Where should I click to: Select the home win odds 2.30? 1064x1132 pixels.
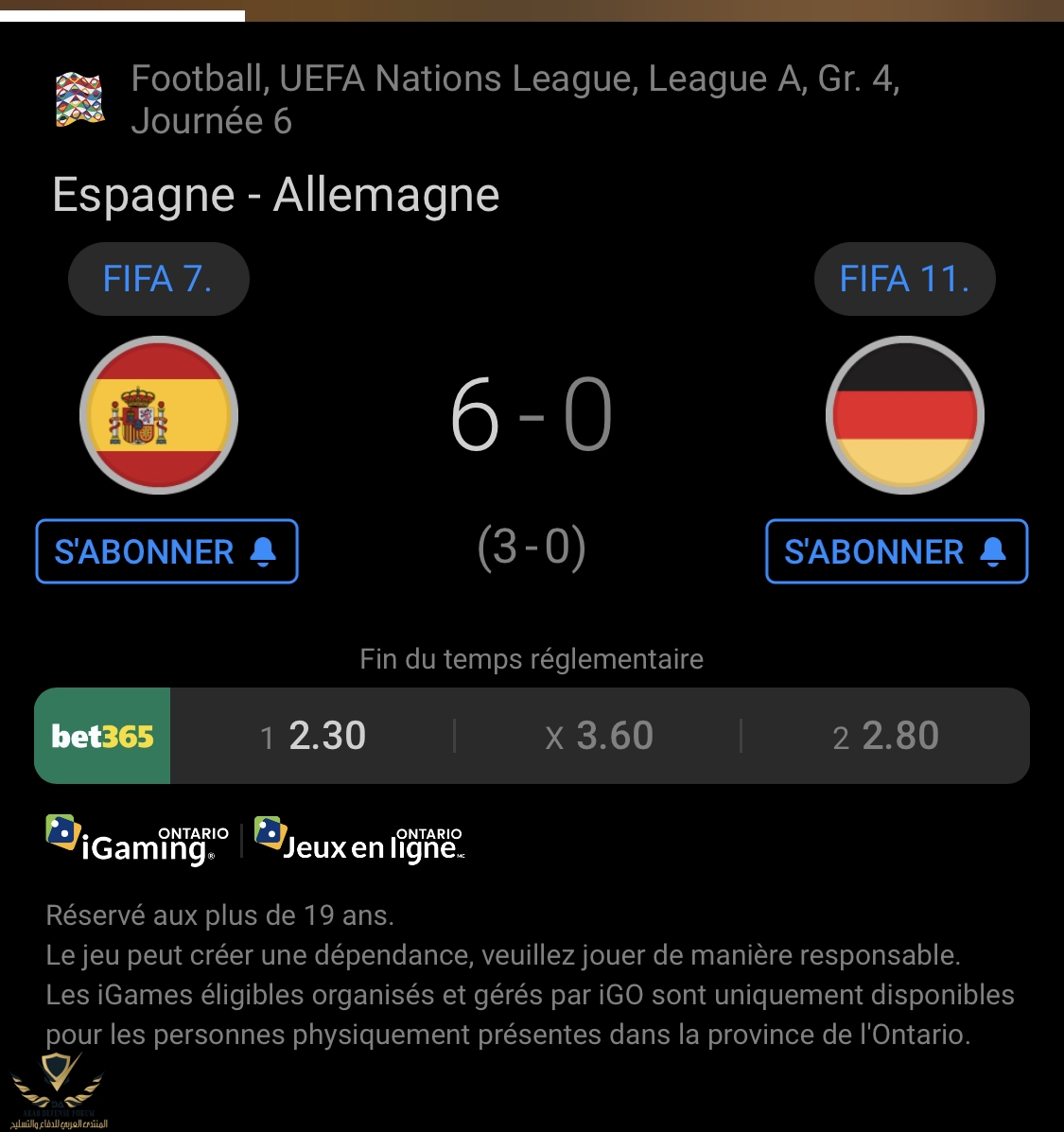pyautogui.click(x=313, y=736)
